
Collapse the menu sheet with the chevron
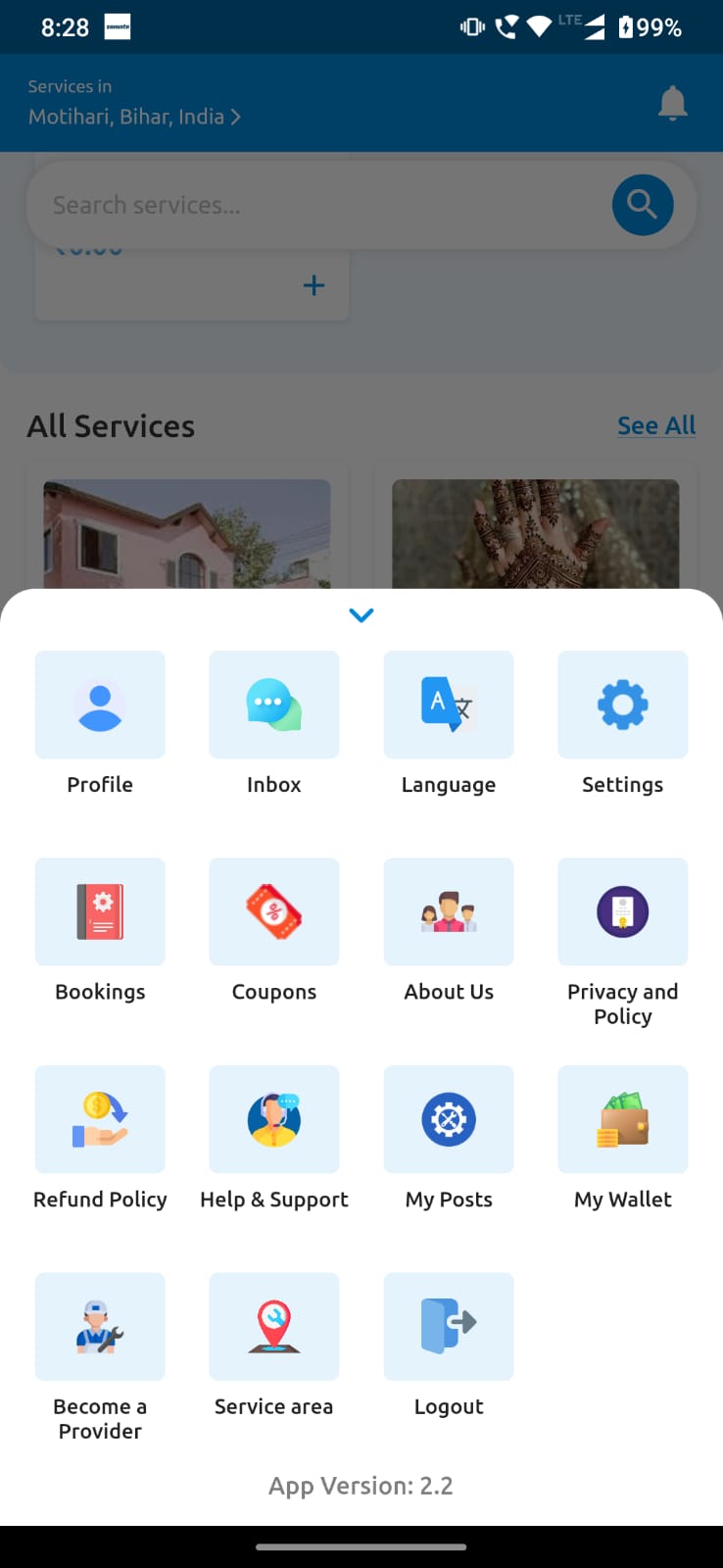tap(361, 615)
